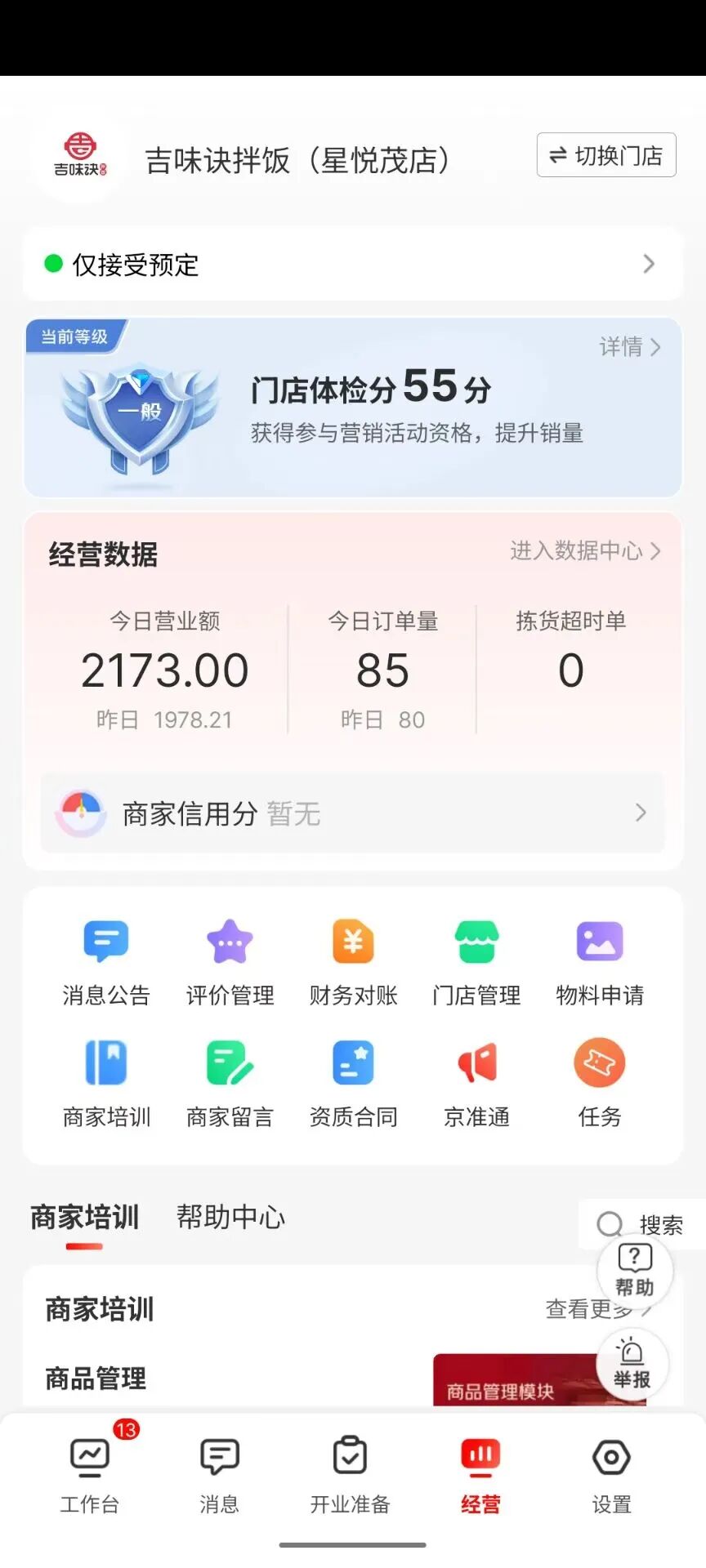Tap the 切换门店 switch store button
The height and width of the screenshot is (1568, 706).
pyautogui.click(x=605, y=155)
